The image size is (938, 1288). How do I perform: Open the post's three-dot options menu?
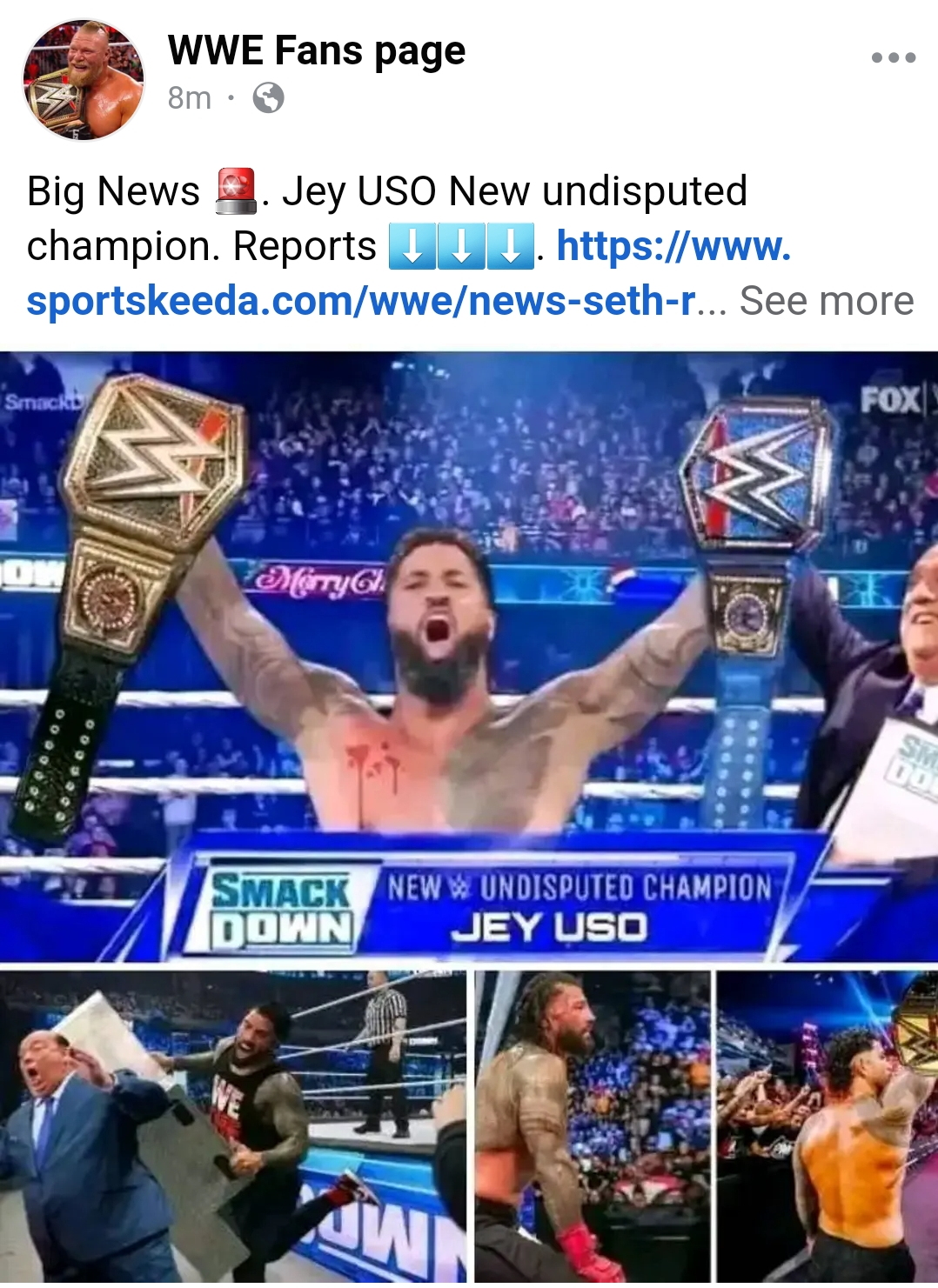[893, 58]
